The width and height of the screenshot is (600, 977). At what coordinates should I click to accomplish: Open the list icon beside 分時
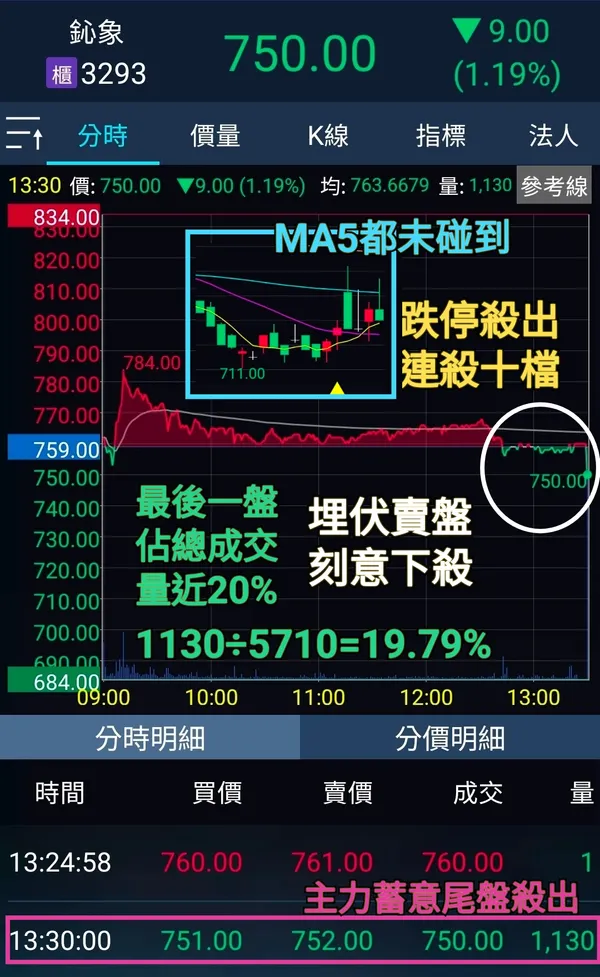click(x=24, y=135)
